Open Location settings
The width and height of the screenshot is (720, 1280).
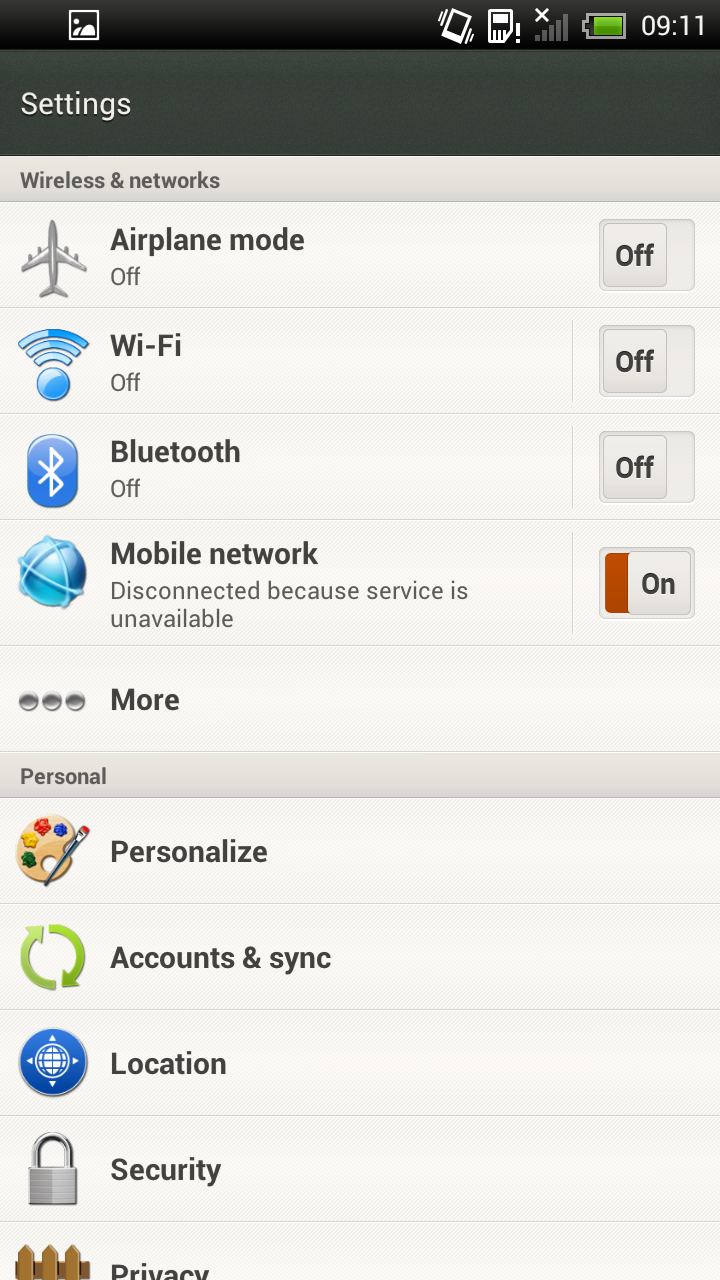click(360, 1064)
